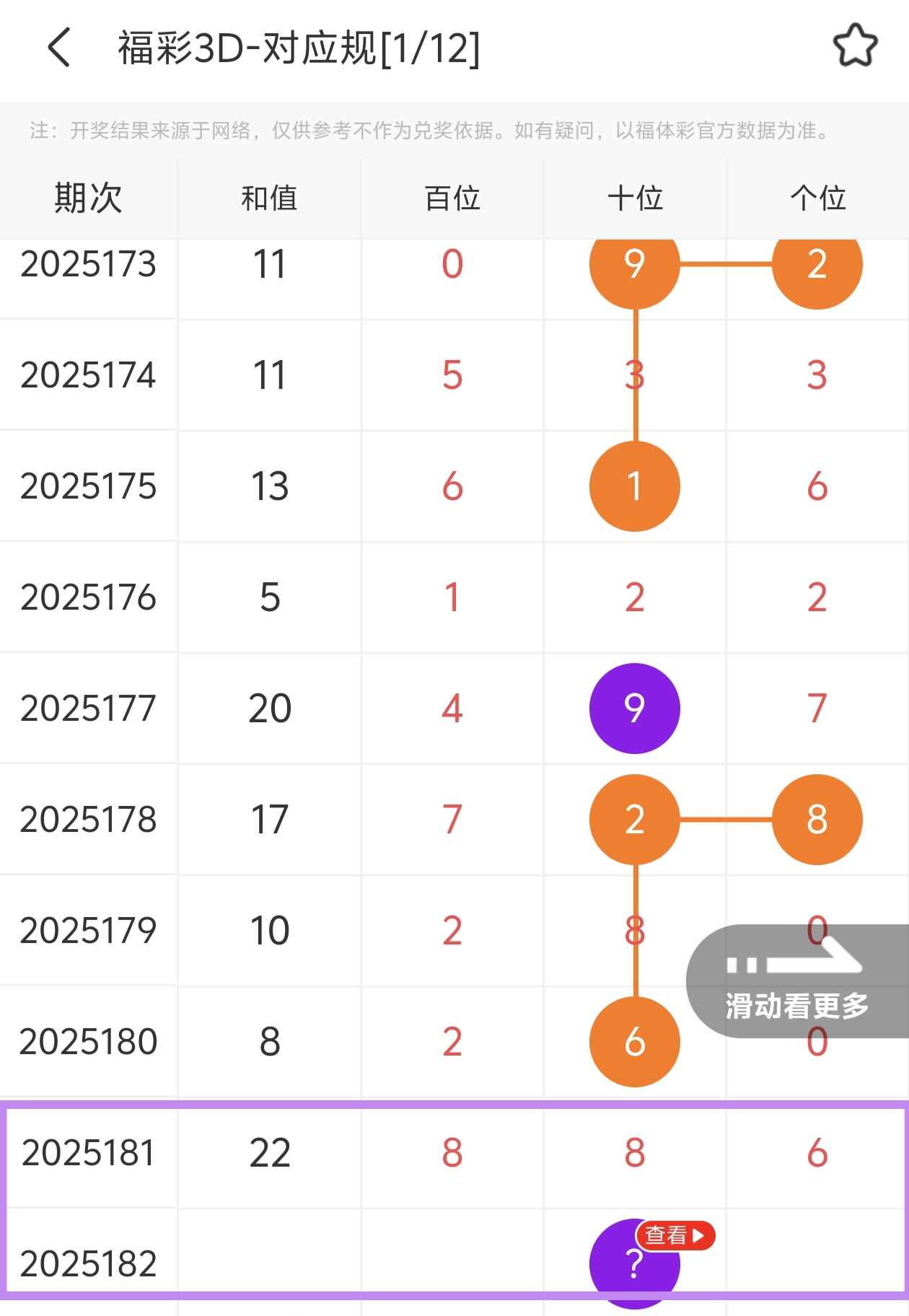Screen dimensions: 909x1316
Task: Toggle favorite status with the star
Action: [856, 45]
